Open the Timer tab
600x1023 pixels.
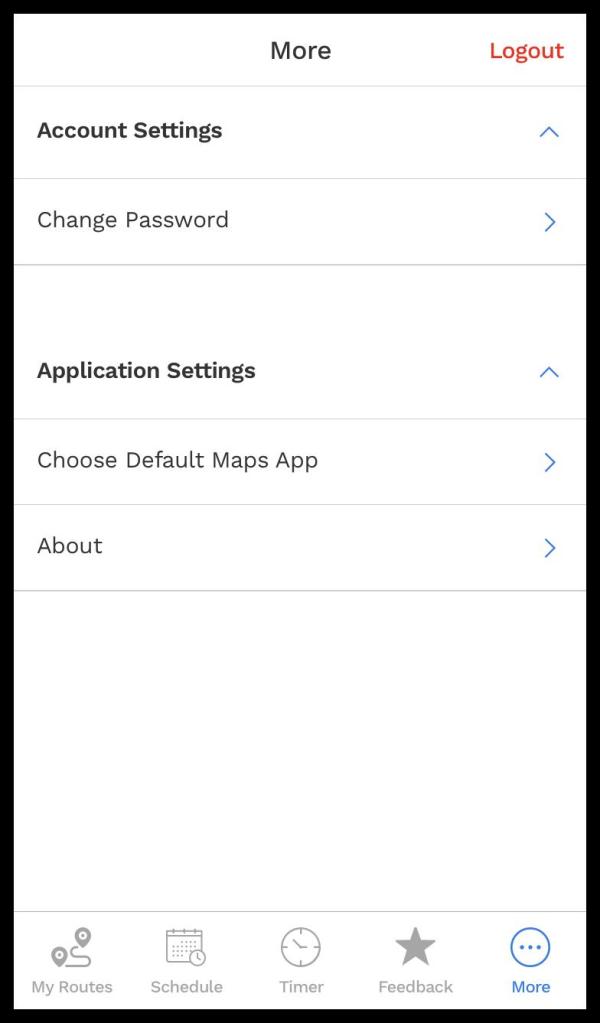(301, 960)
